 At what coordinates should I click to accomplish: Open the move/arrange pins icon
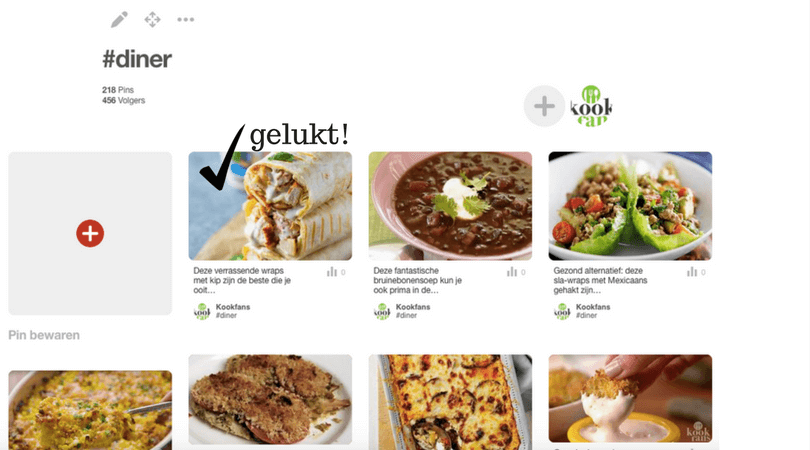point(152,20)
